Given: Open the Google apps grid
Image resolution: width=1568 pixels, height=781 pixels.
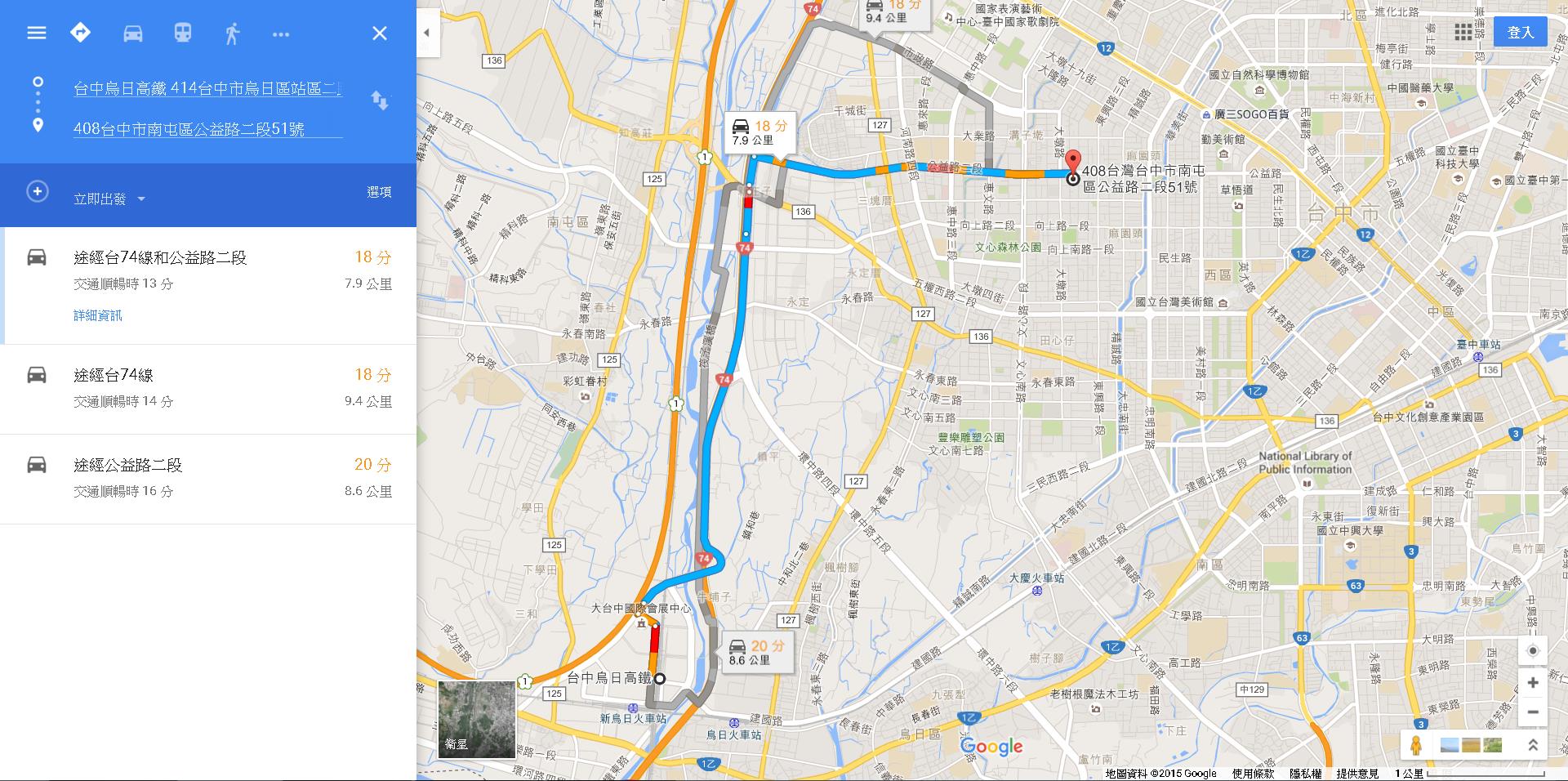Looking at the screenshot, I should pyautogui.click(x=1463, y=33).
